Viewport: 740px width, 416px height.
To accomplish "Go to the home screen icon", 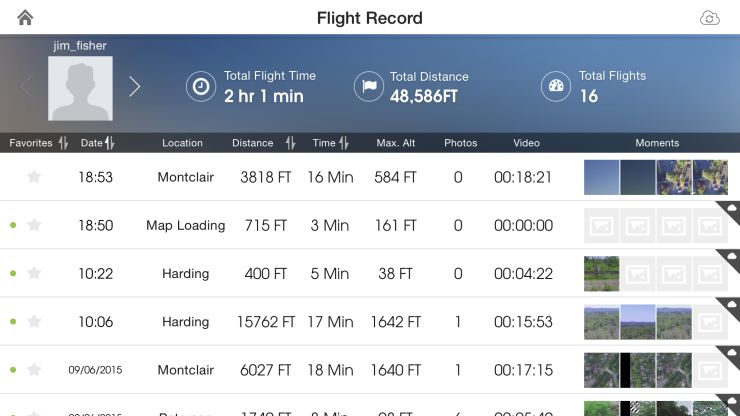I will coord(25,18).
